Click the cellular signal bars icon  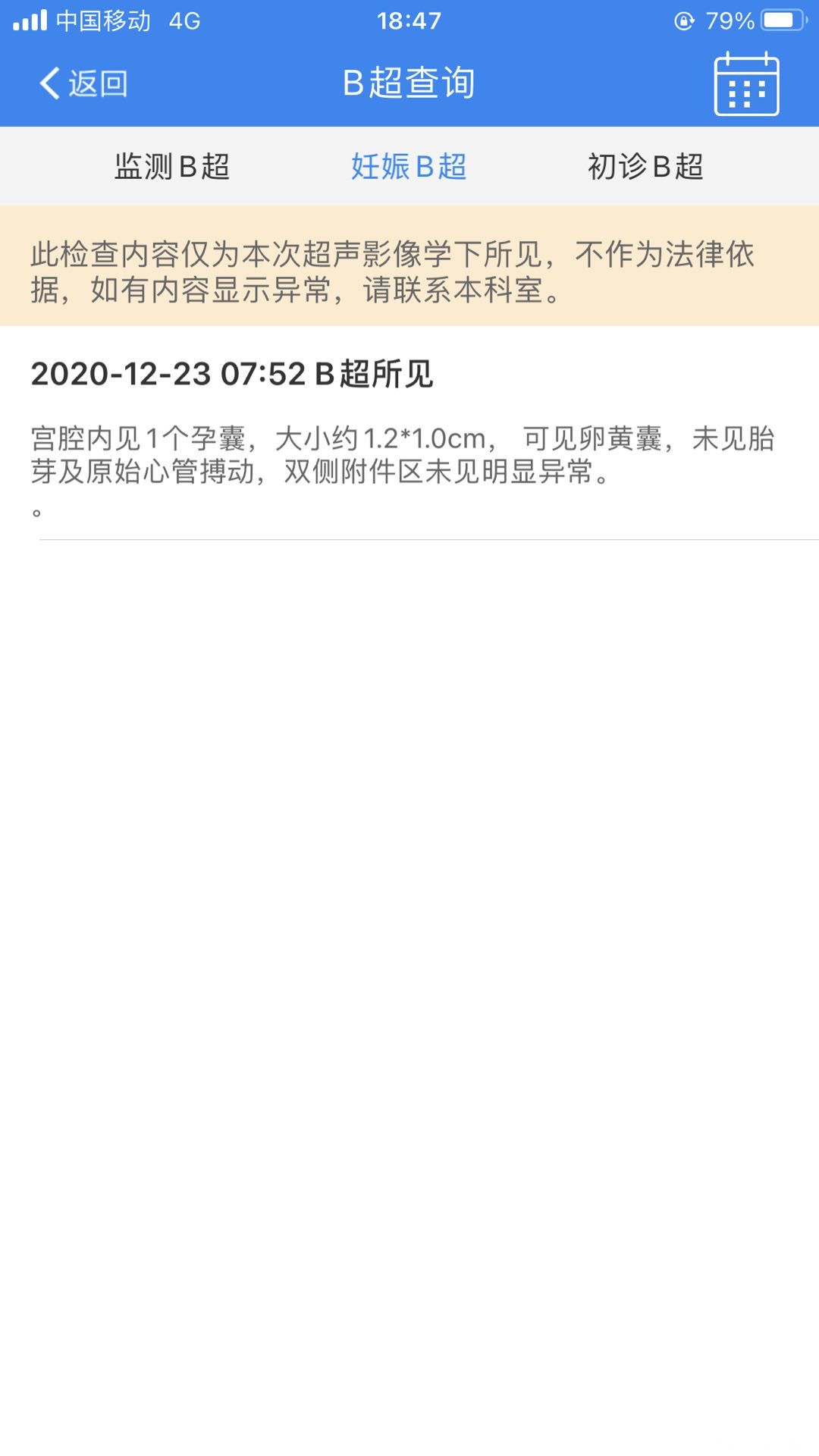(32, 20)
